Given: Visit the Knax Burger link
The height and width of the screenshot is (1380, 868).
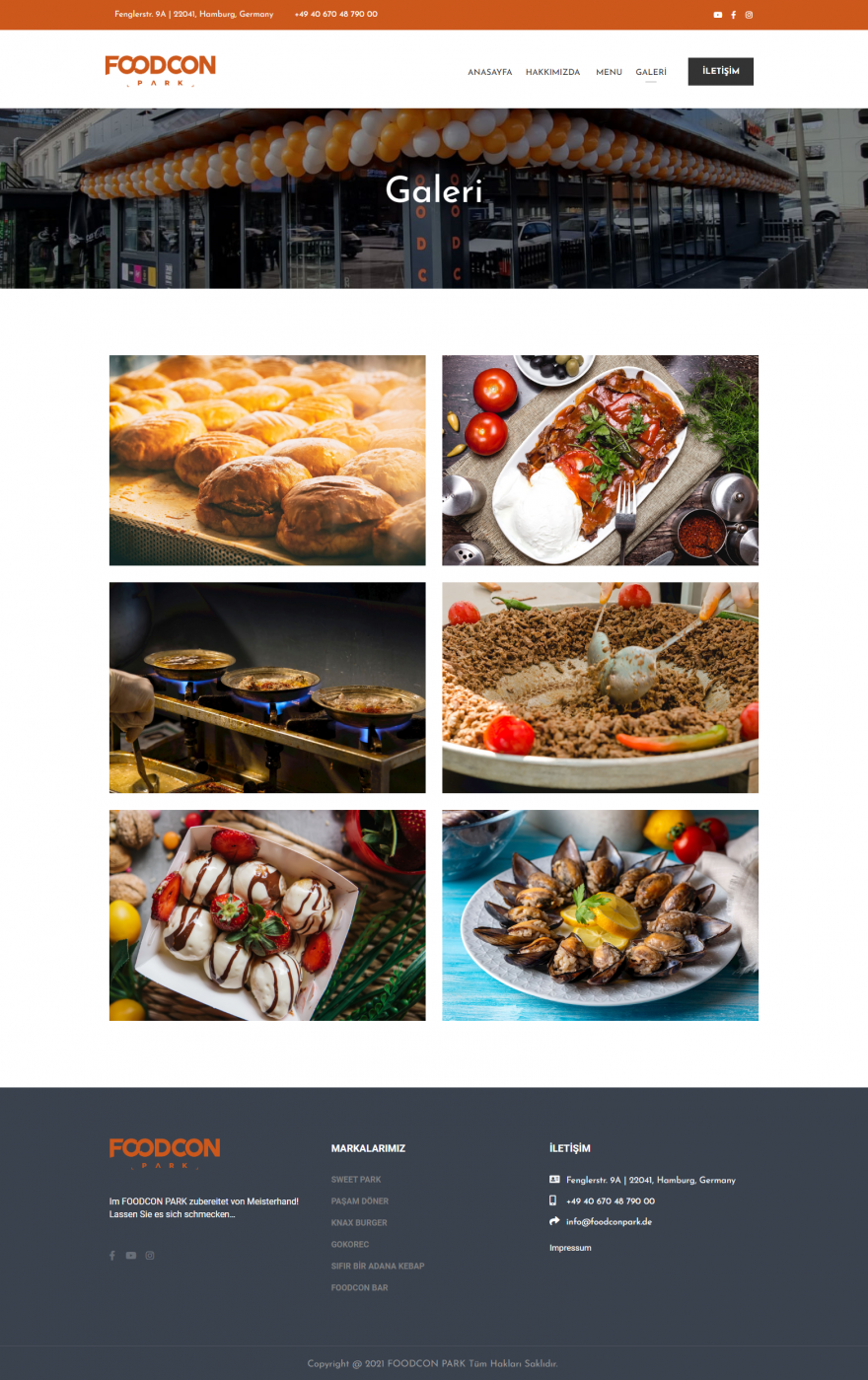Looking at the screenshot, I should (x=359, y=1223).
